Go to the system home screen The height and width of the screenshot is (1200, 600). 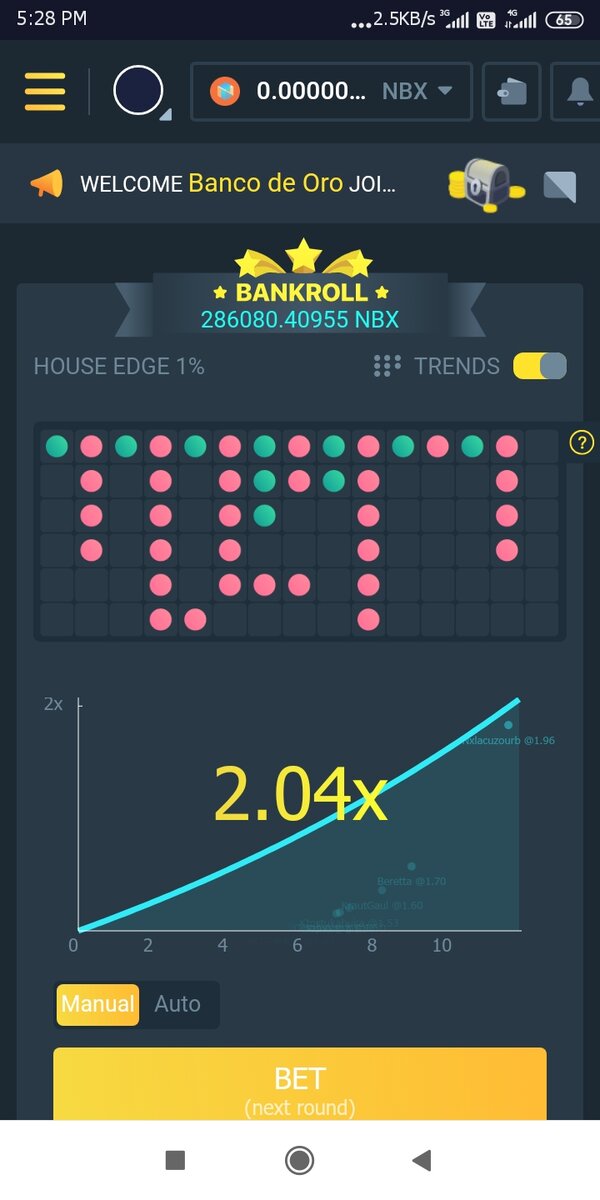coord(299,1160)
